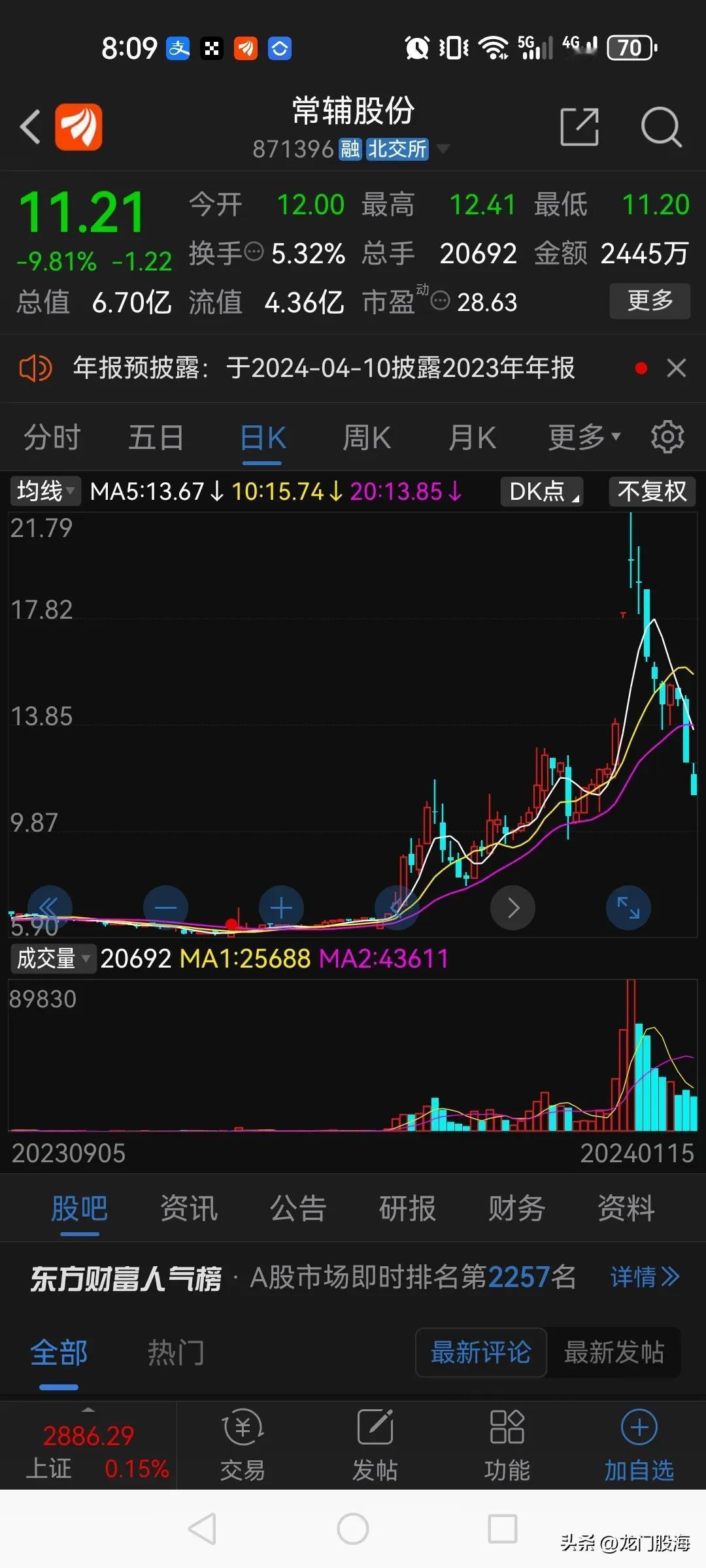
Task: Select the 月K chart tab
Action: pyautogui.click(x=472, y=437)
